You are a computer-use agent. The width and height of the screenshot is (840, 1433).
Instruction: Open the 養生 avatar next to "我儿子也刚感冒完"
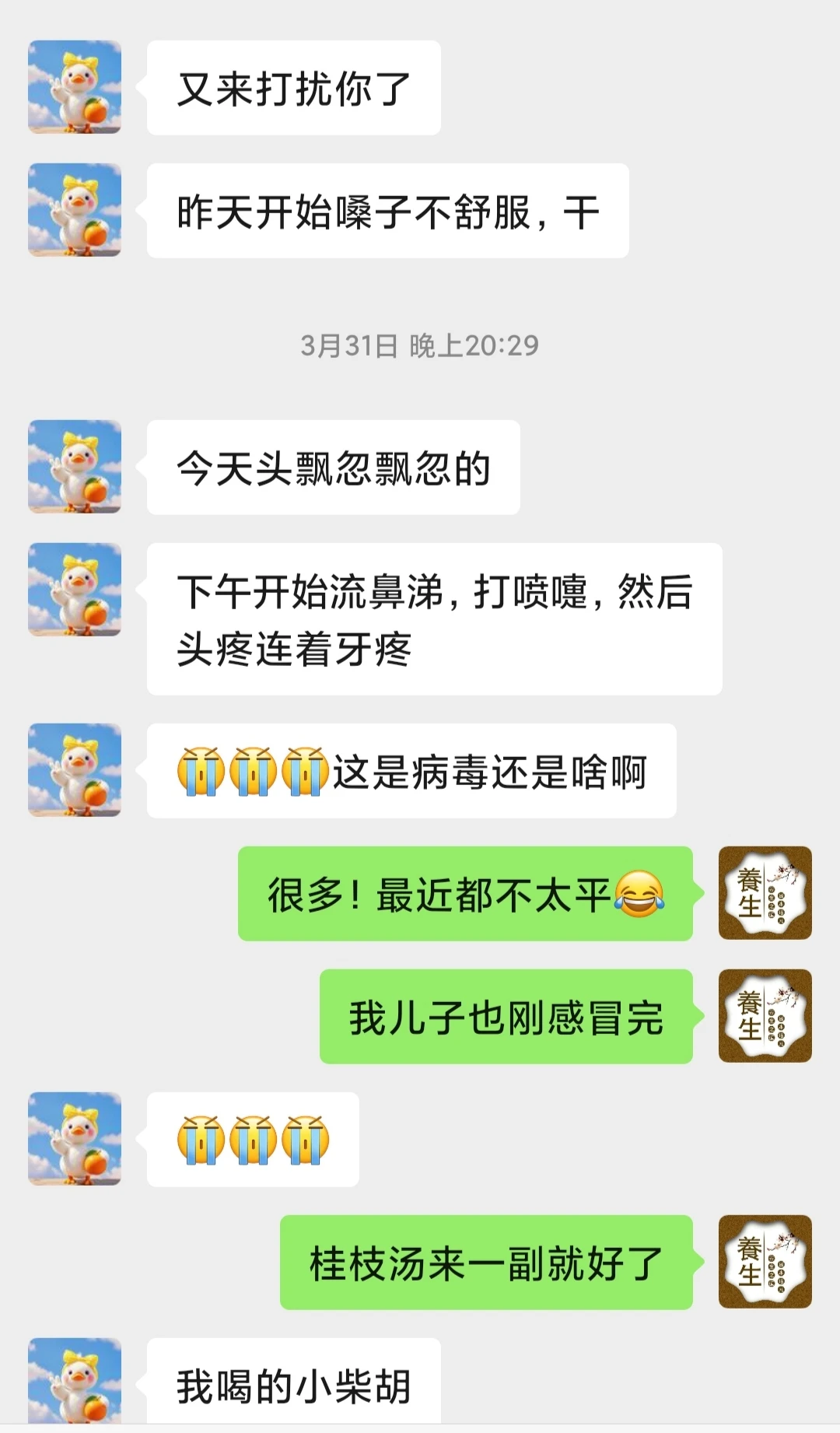[x=765, y=1015]
